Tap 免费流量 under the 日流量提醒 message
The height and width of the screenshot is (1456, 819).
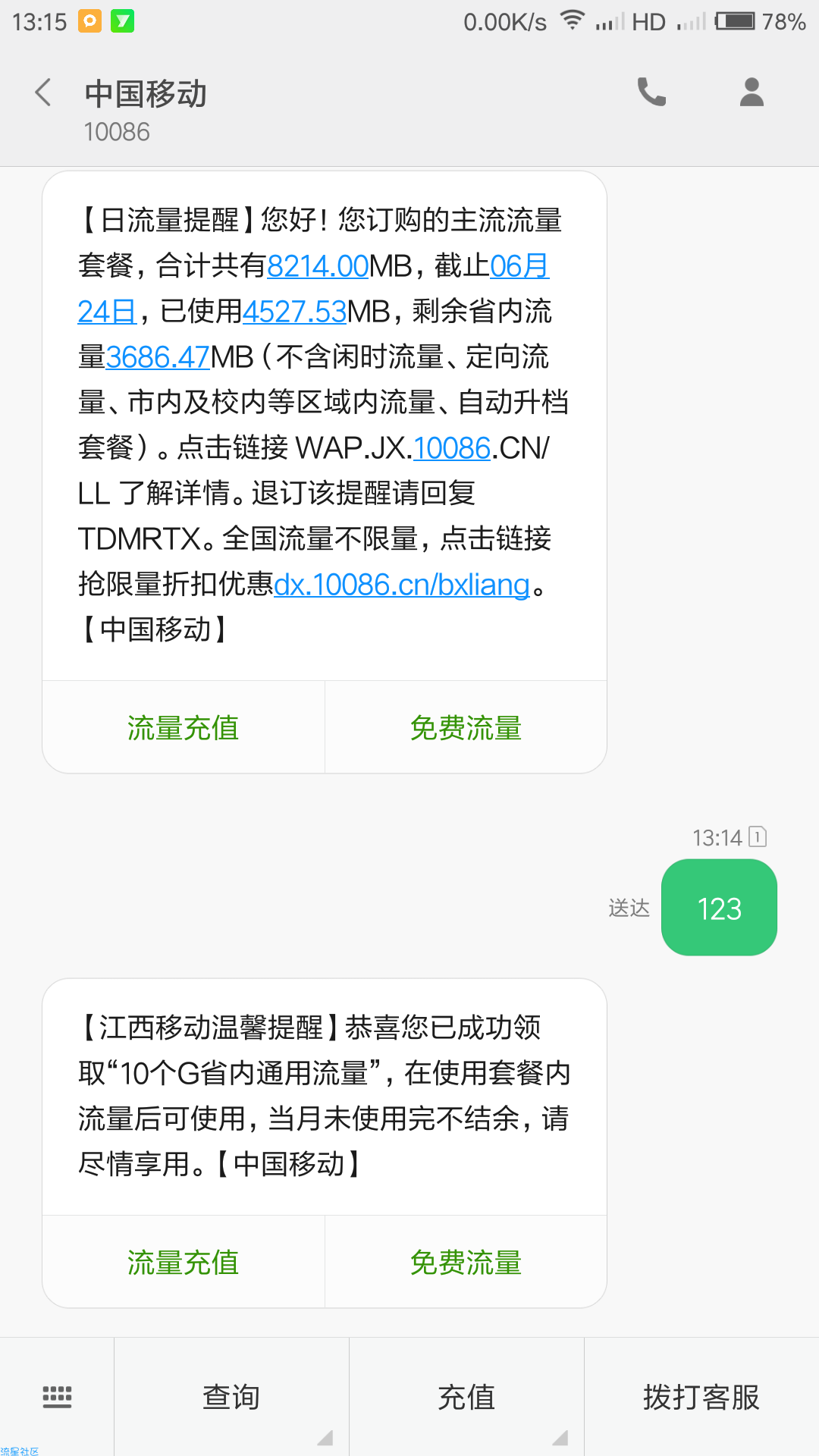[x=466, y=728]
